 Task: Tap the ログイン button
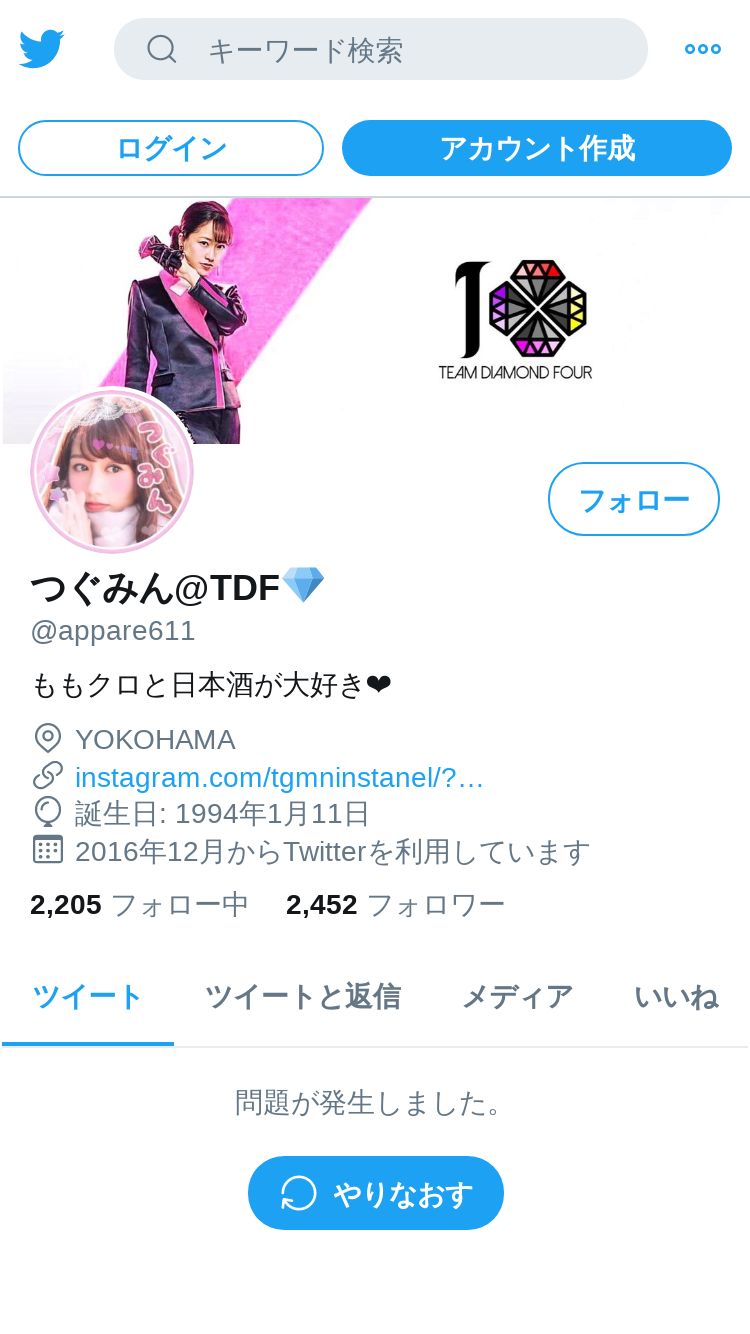coord(171,148)
